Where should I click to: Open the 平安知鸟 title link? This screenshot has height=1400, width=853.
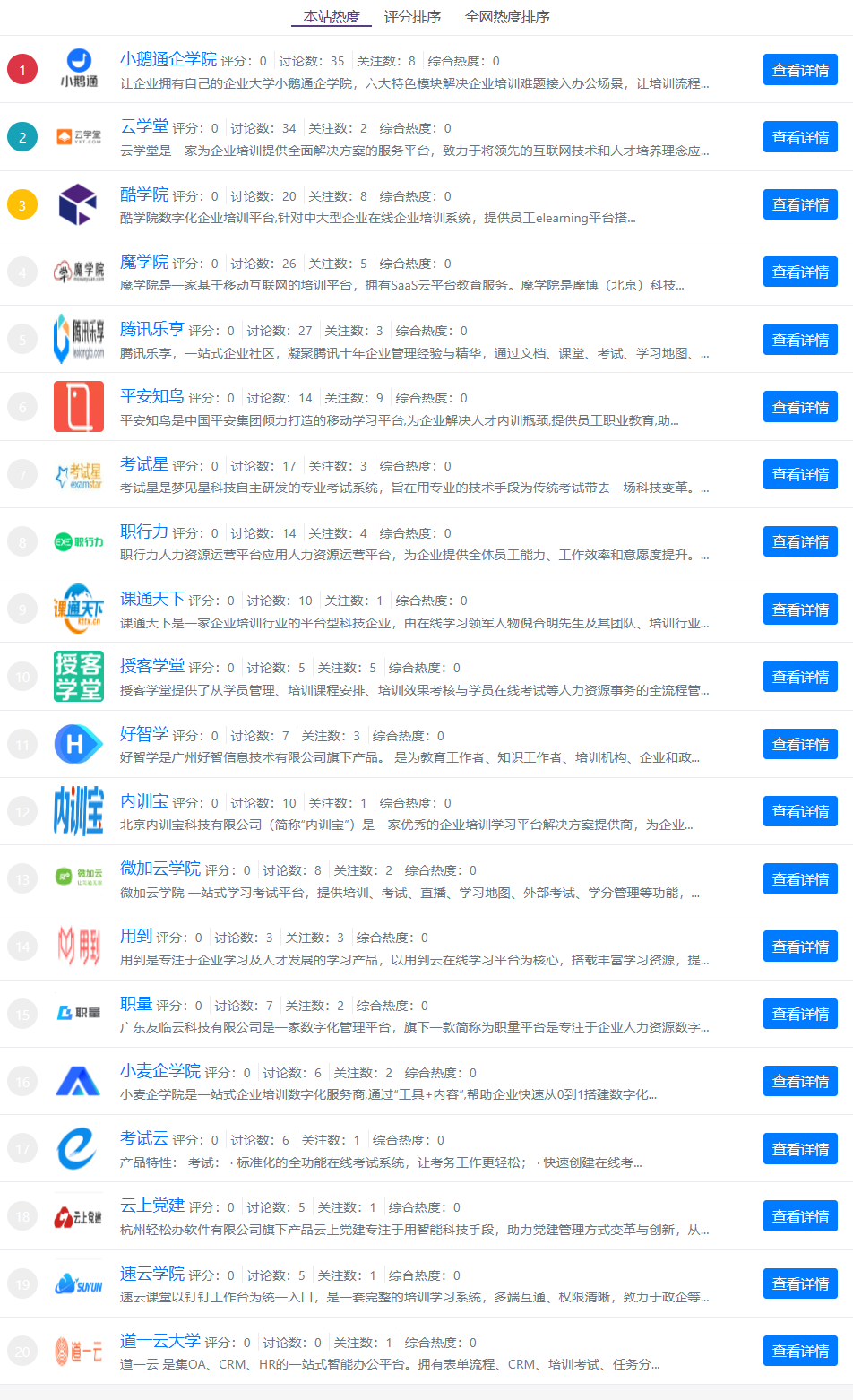(x=152, y=396)
